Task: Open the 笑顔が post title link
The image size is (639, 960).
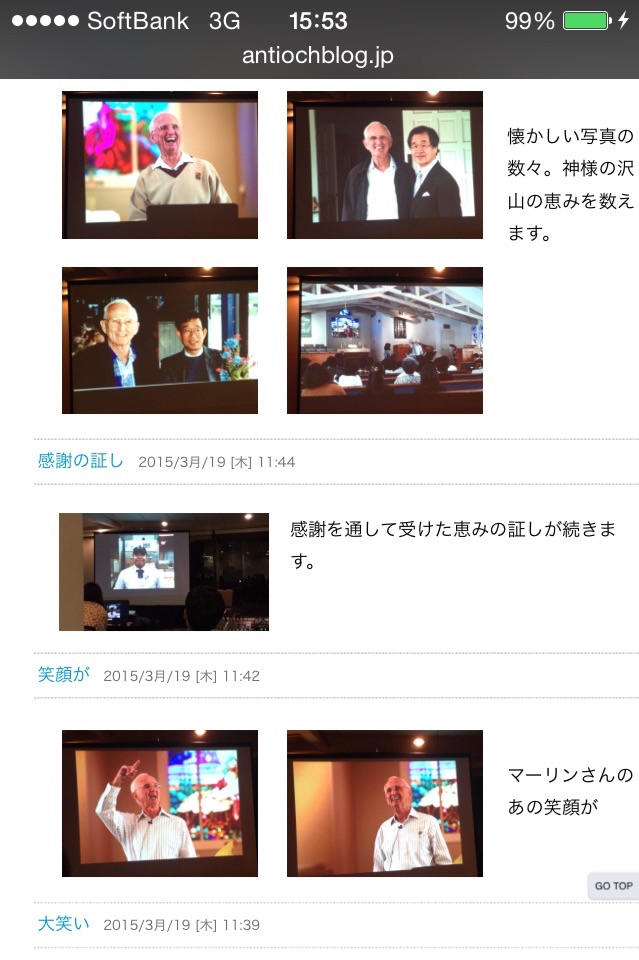Action: tap(64, 675)
